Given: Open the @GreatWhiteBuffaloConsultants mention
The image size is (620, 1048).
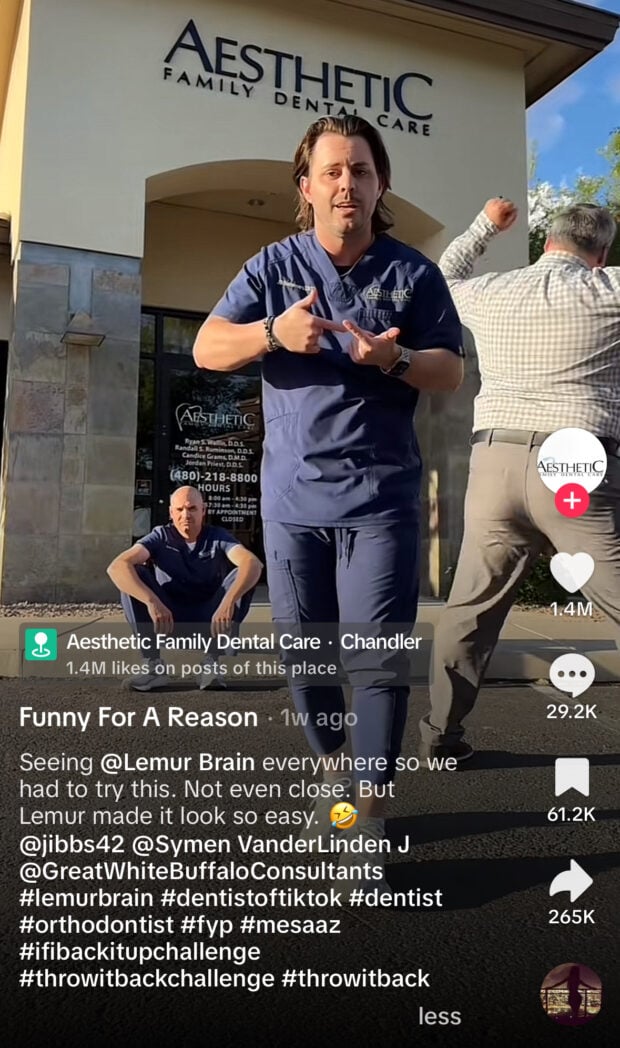Looking at the screenshot, I should [200, 871].
